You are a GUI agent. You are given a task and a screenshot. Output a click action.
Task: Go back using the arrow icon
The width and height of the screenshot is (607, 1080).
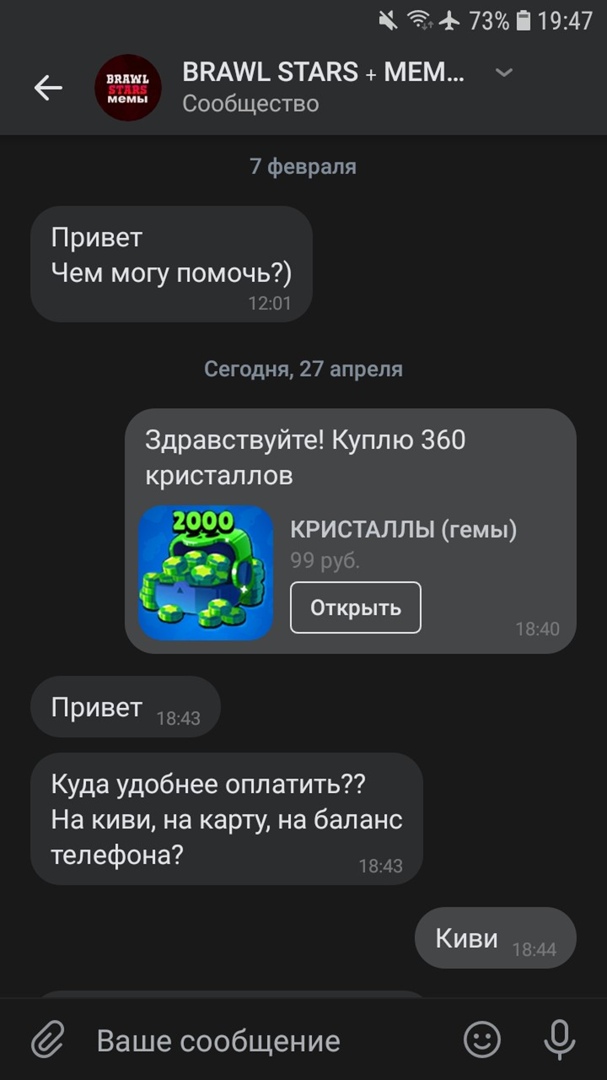48,88
